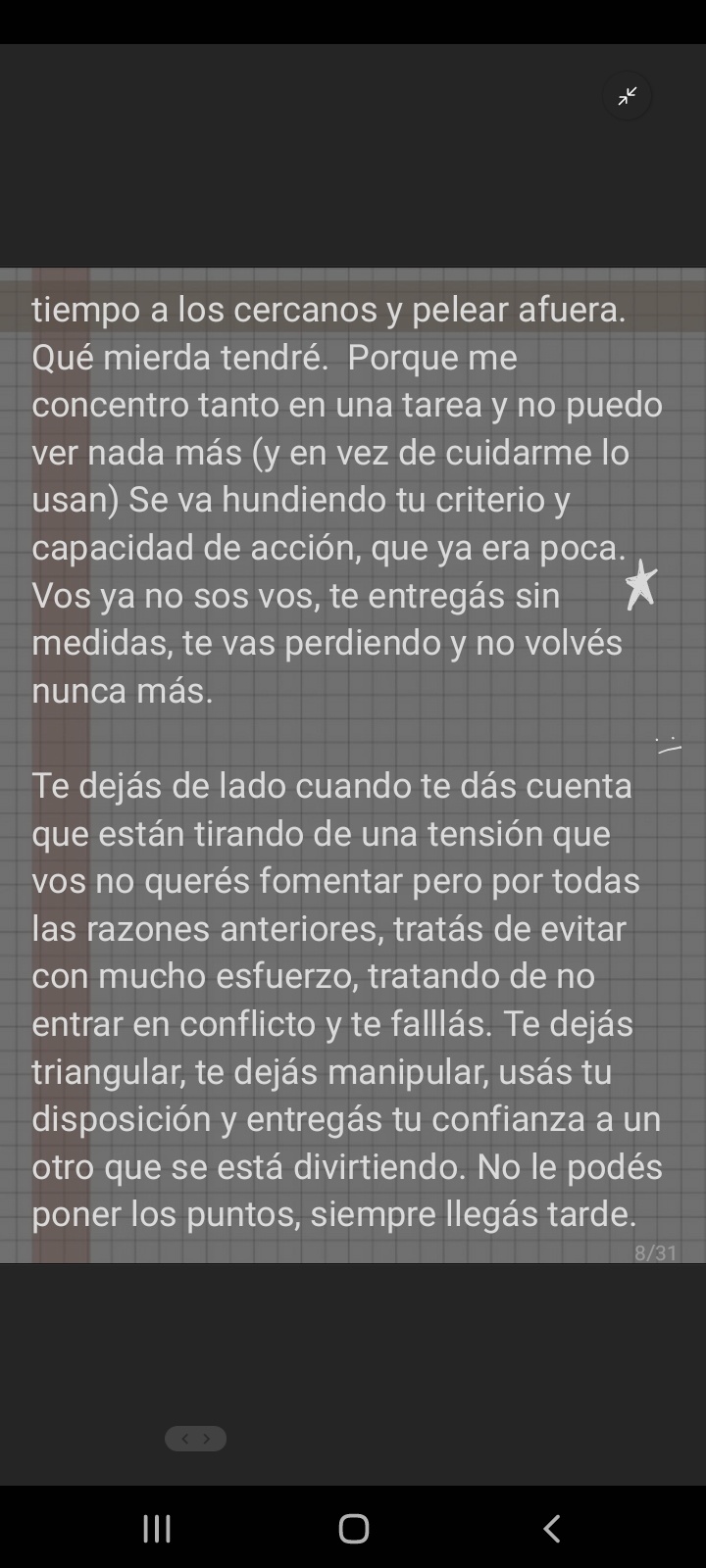The width and height of the screenshot is (706, 1568).
Task: Go to the home screen
Action: click(x=353, y=1528)
